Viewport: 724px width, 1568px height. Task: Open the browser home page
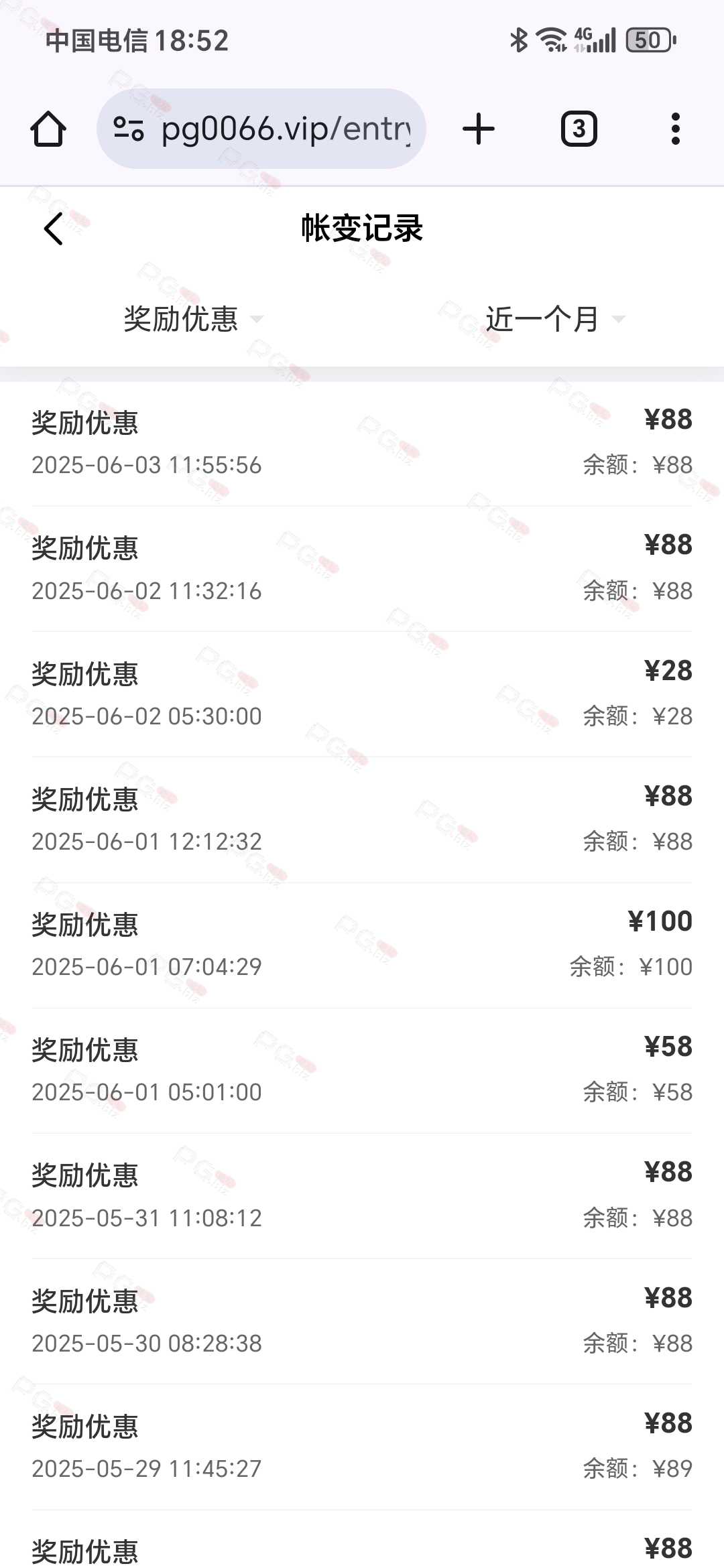point(48,129)
